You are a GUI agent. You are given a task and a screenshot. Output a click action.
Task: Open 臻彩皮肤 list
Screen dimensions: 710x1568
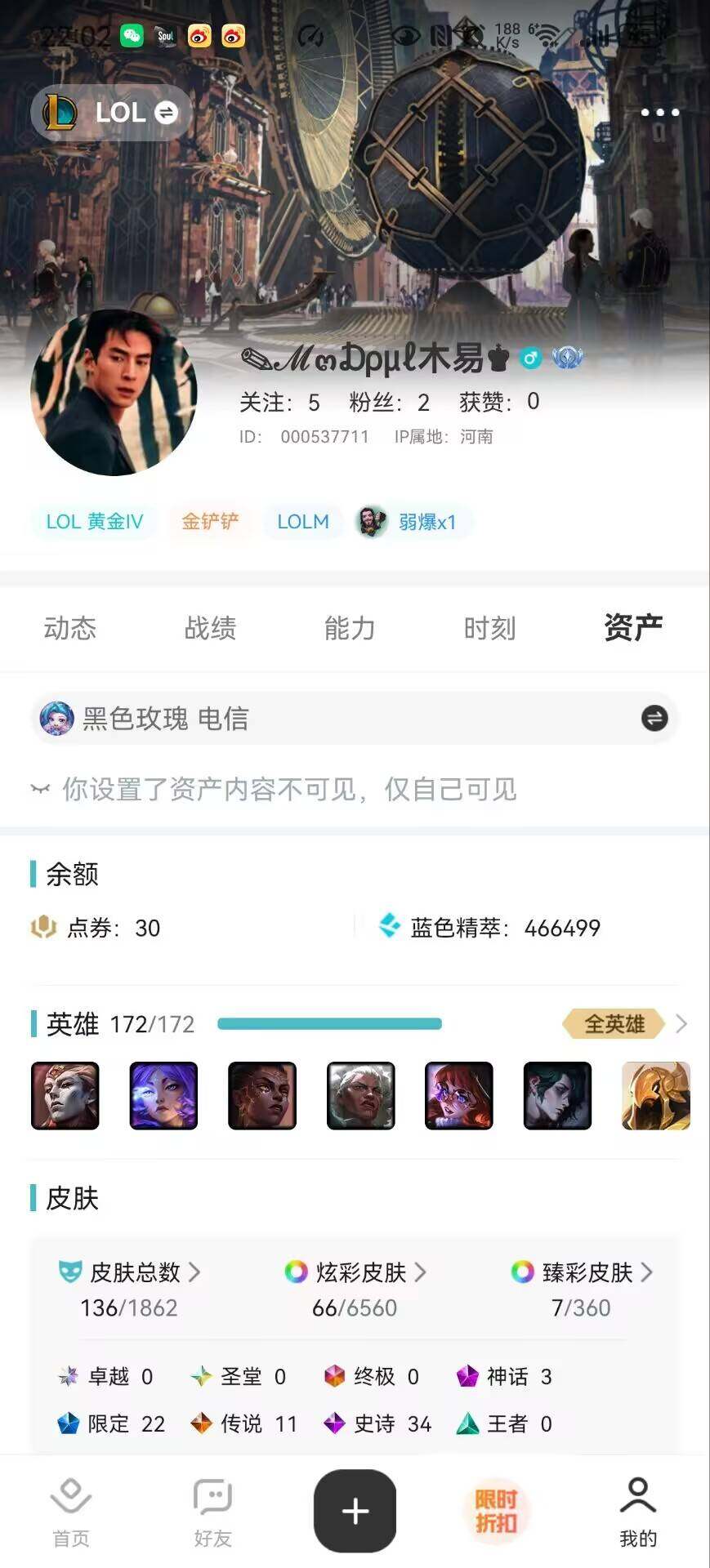click(x=582, y=1272)
